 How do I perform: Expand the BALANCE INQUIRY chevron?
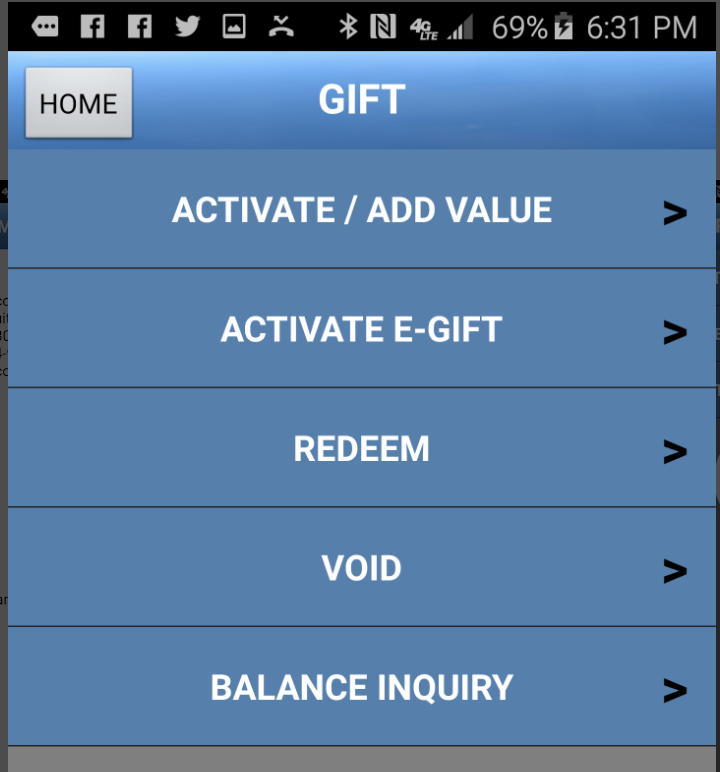[x=677, y=687]
